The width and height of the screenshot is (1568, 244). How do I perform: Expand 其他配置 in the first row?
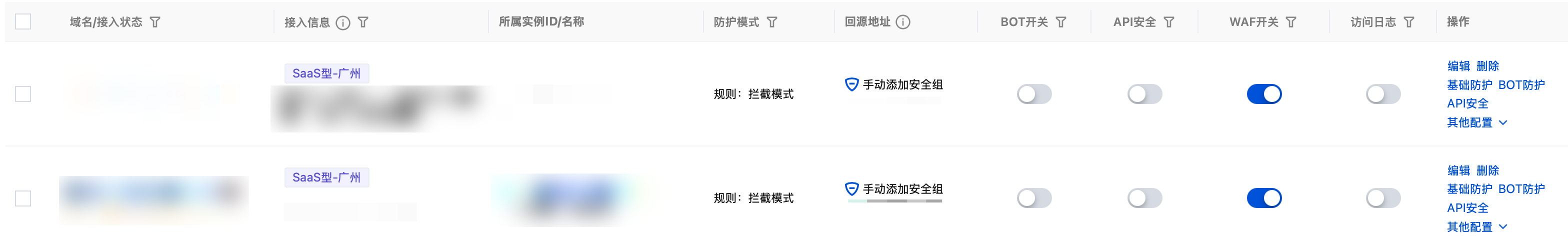coord(1476,122)
